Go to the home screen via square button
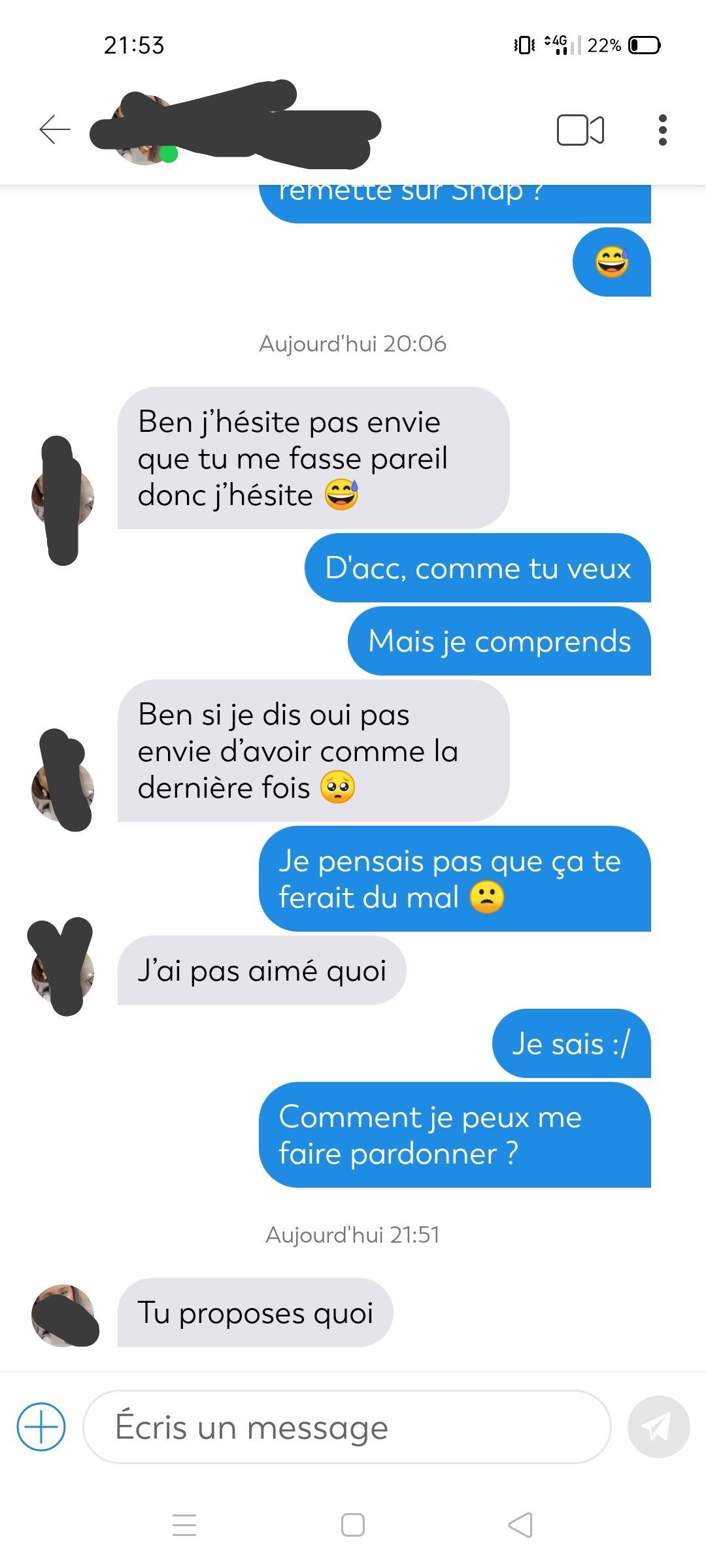 coord(353,1525)
